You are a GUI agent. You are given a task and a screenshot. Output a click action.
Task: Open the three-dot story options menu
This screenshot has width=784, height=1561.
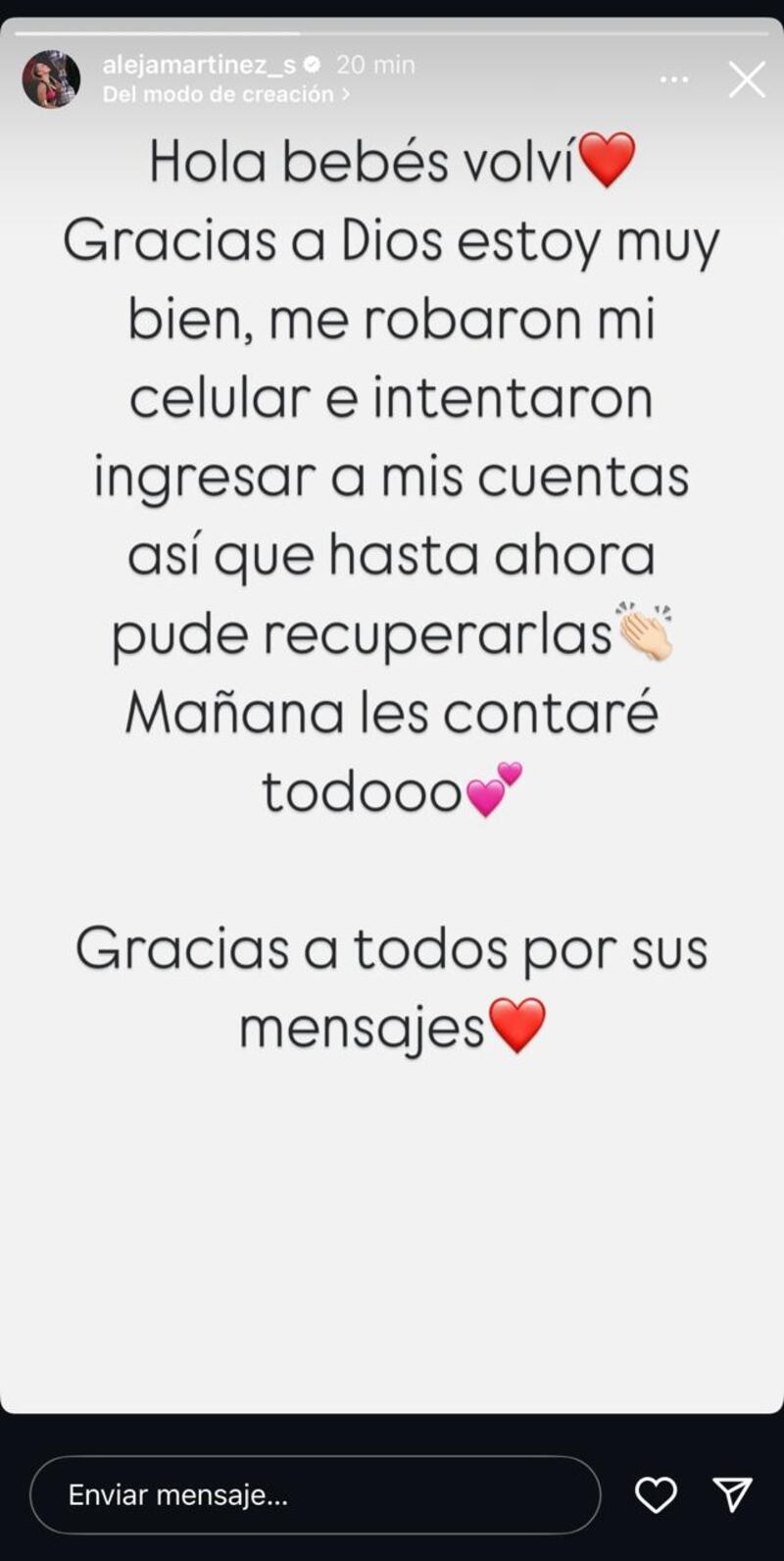tap(674, 79)
